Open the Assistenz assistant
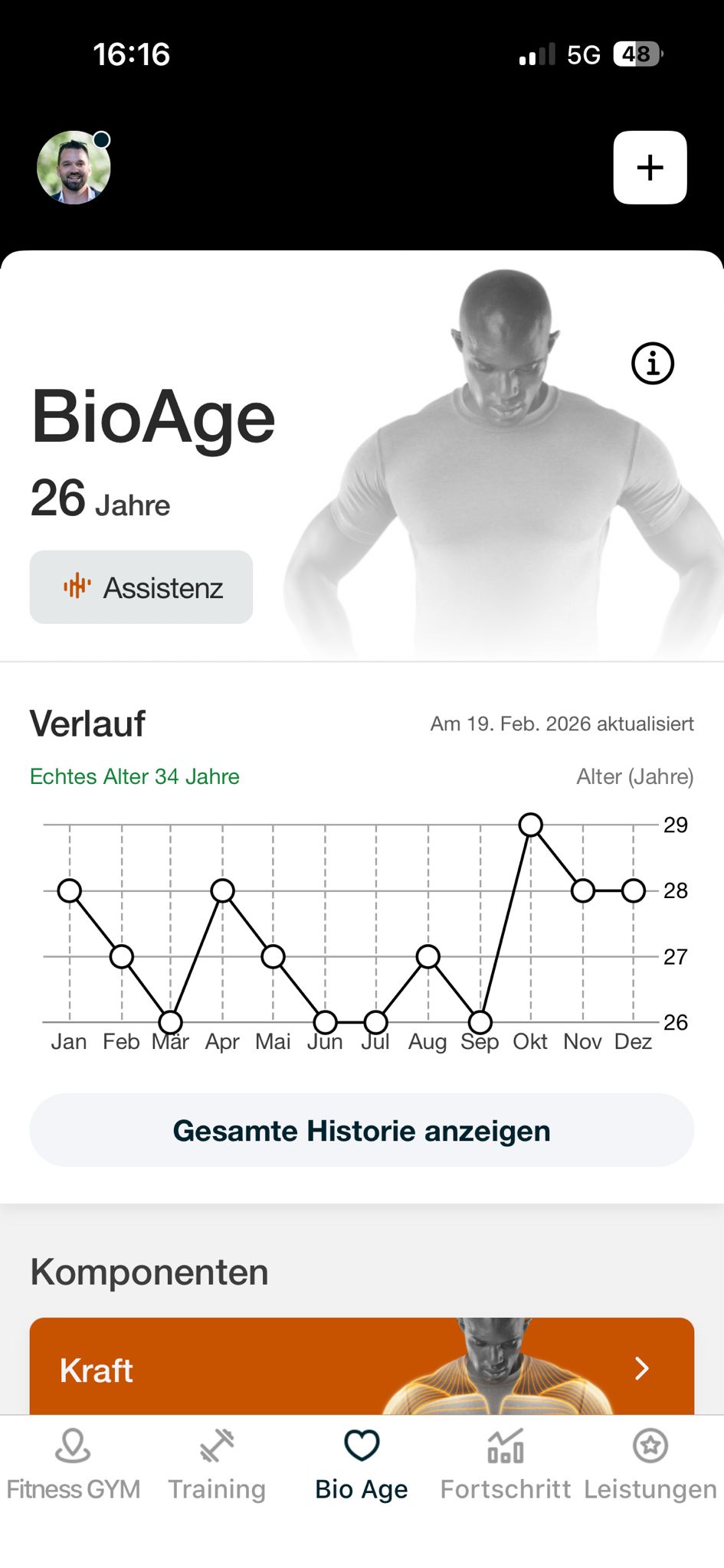Viewport: 724px width, 1568px height. coord(142,587)
